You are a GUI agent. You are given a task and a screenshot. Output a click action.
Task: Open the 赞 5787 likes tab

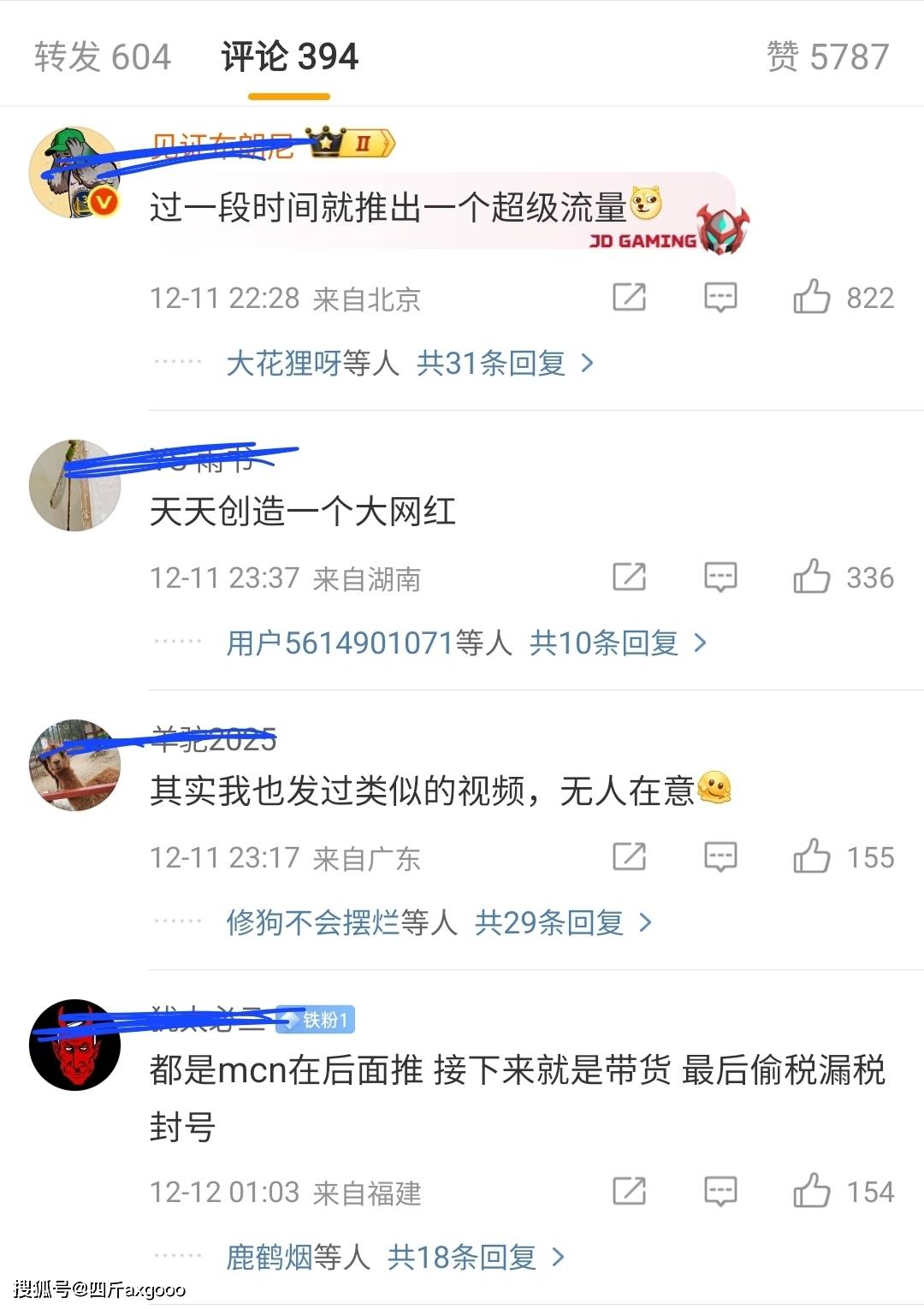click(x=827, y=57)
